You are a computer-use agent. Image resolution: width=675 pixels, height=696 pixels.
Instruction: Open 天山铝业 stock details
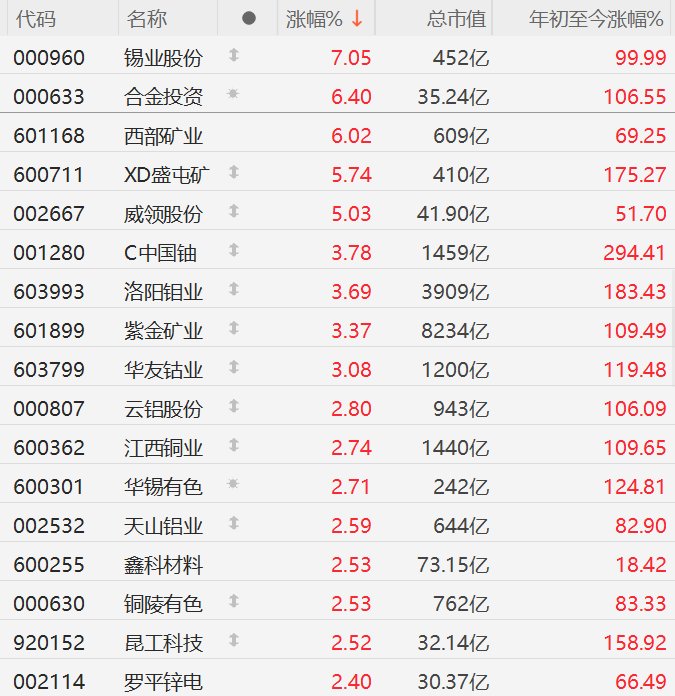click(x=161, y=527)
